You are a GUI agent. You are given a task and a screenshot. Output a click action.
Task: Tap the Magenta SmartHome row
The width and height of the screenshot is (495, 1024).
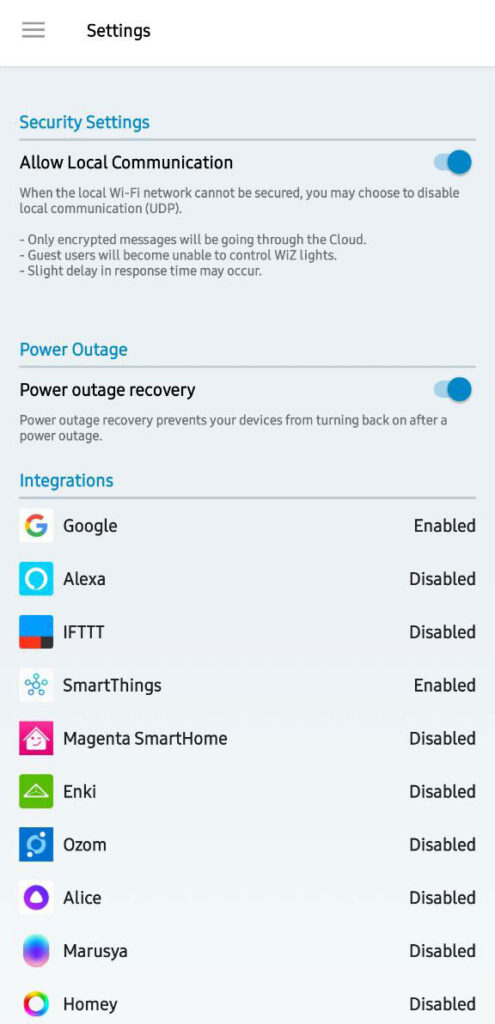click(248, 739)
